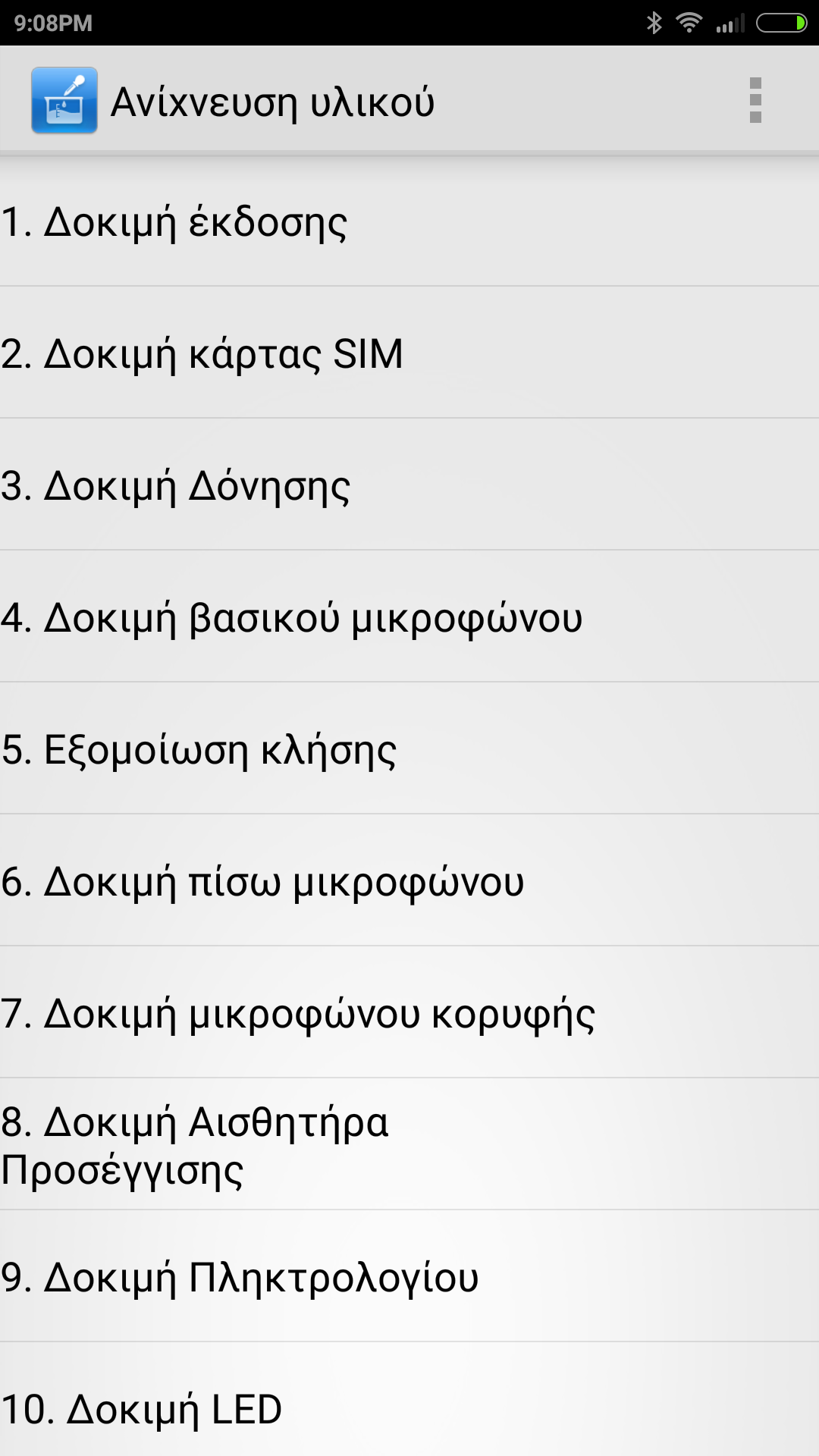The image size is (819, 1456).
Task: Start Δοκιμή Πληκτρολογίου
Action: click(409, 1277)
